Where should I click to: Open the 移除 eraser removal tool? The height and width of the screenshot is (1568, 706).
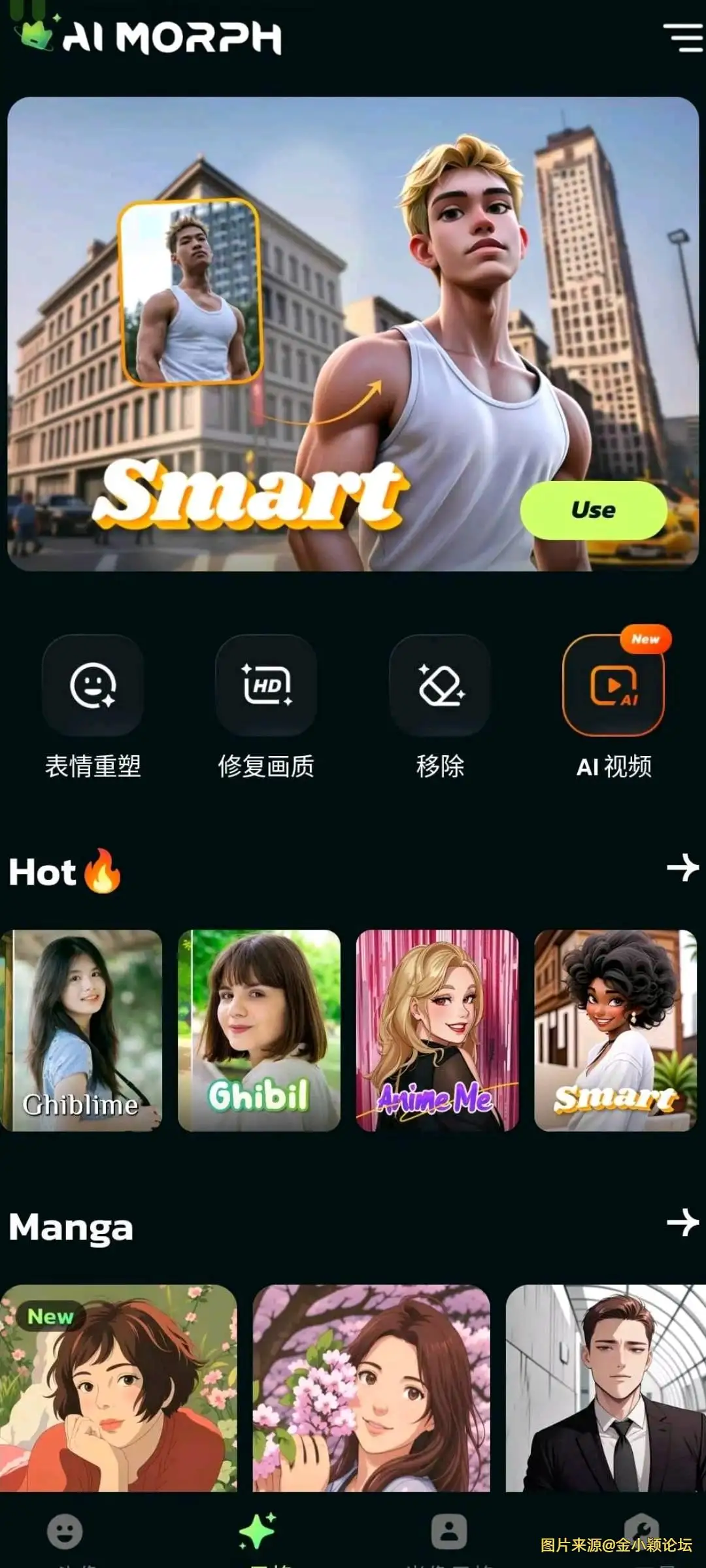(x=440, y=685)
